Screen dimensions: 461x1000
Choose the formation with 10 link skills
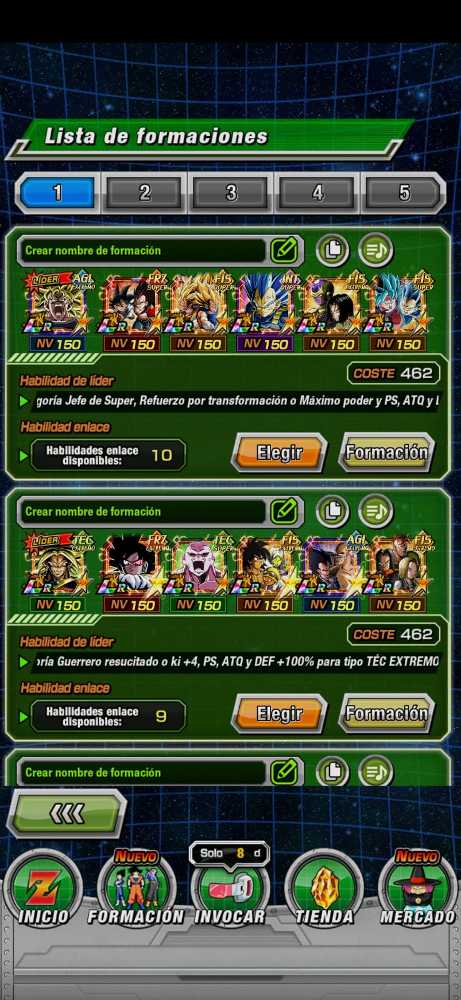point(279,453)
